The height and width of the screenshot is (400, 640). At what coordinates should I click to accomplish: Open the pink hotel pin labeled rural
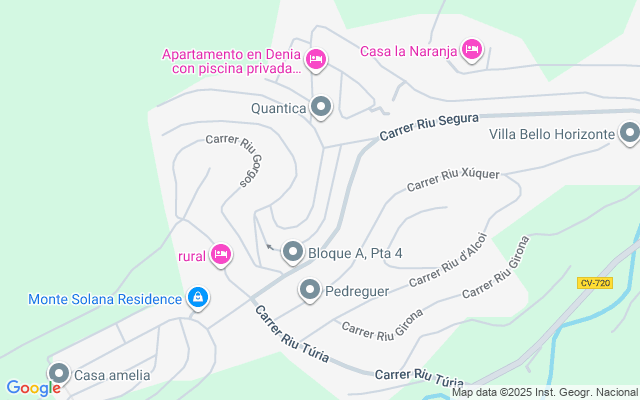pyautogui.click(x=221, y=255)
